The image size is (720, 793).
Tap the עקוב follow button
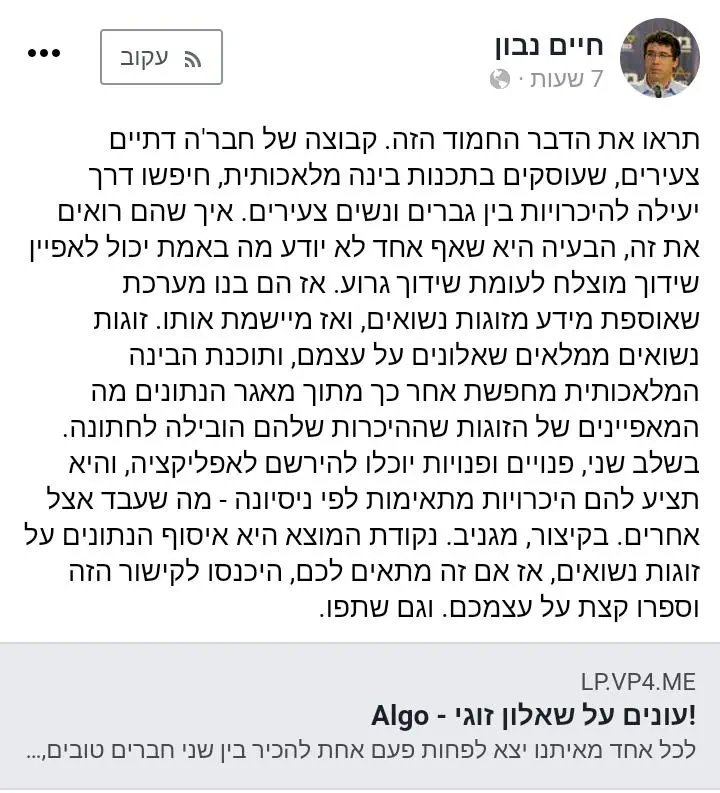161,57
